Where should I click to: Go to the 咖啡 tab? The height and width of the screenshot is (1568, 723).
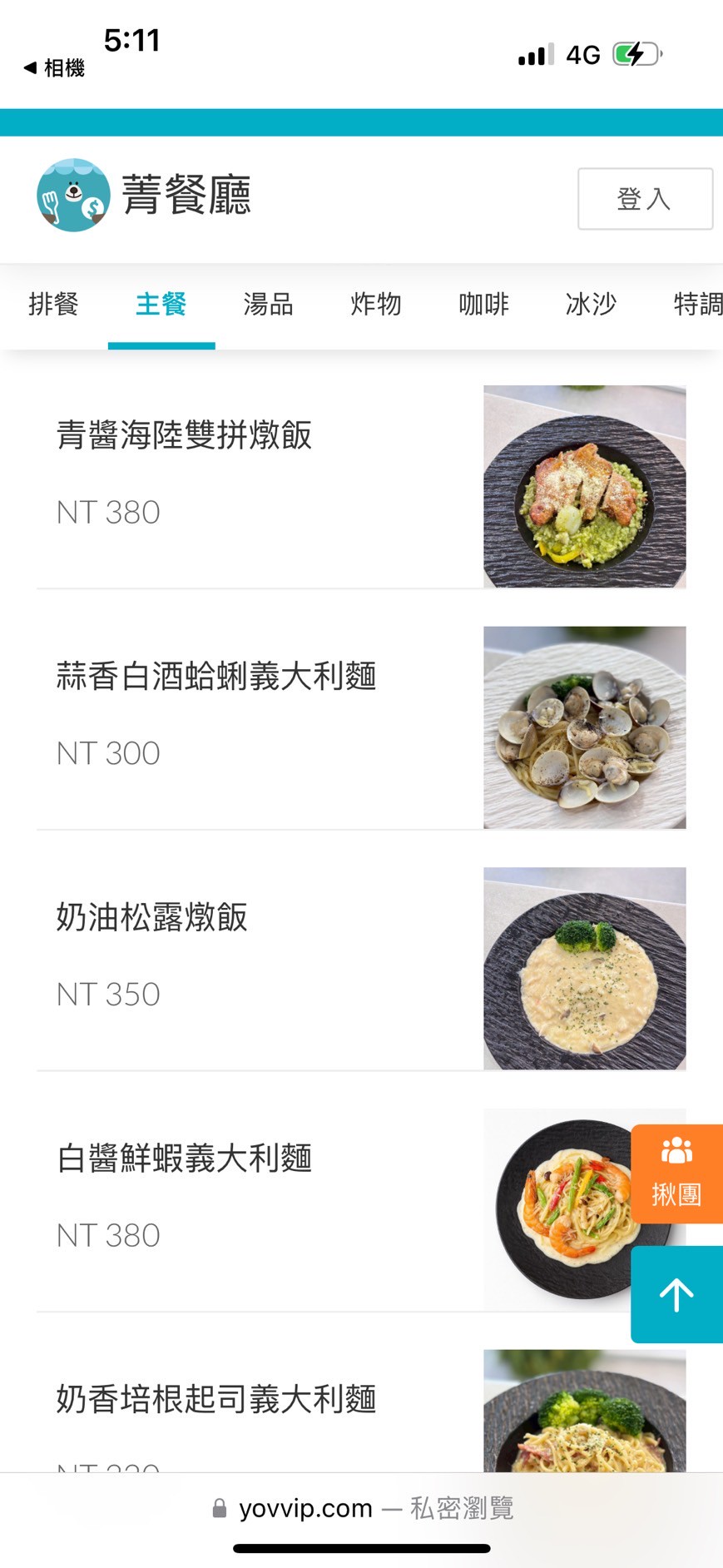point(483,305)
